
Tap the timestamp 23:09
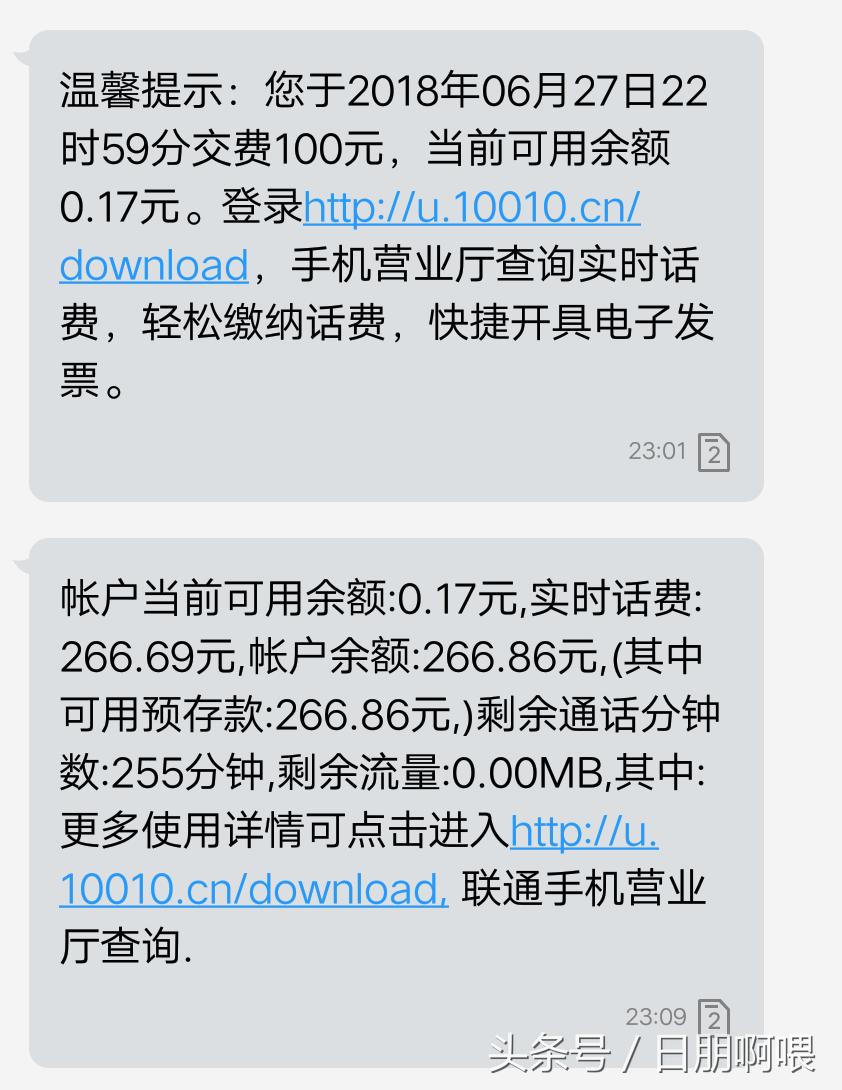tap(656, 1016)
